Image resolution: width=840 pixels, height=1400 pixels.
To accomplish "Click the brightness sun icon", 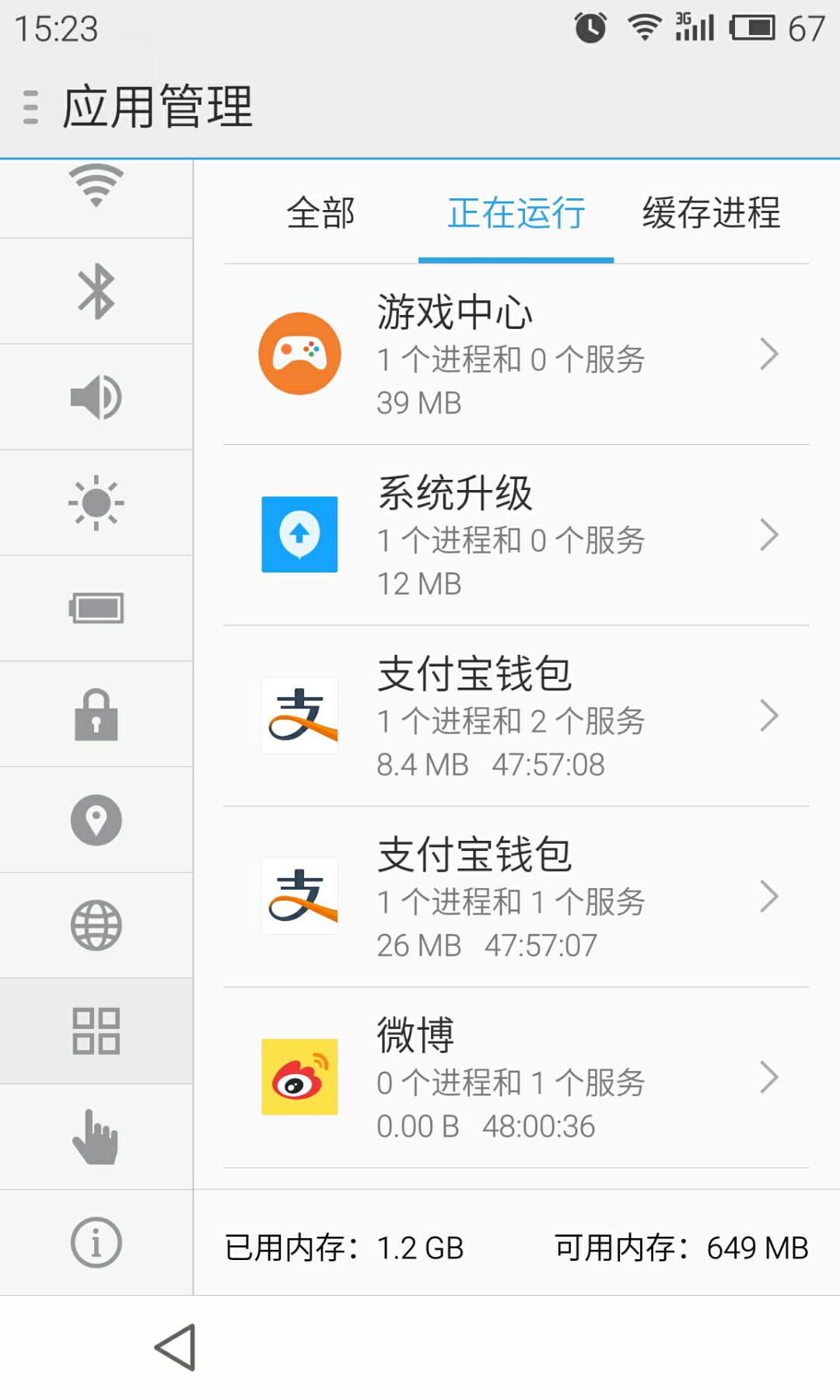I will click(x=95, y=502).
